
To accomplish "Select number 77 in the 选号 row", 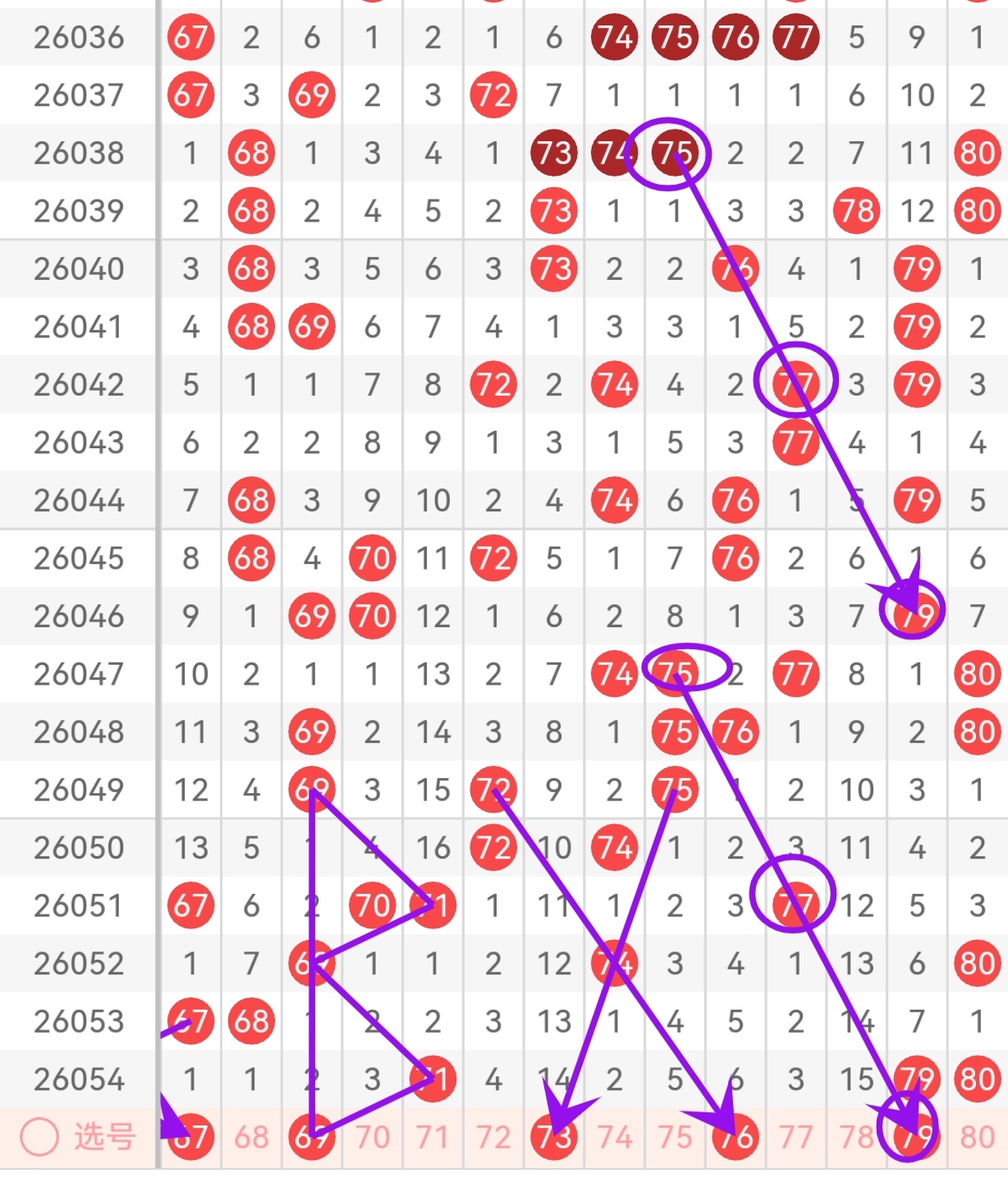I will (x=796, y=1138).
